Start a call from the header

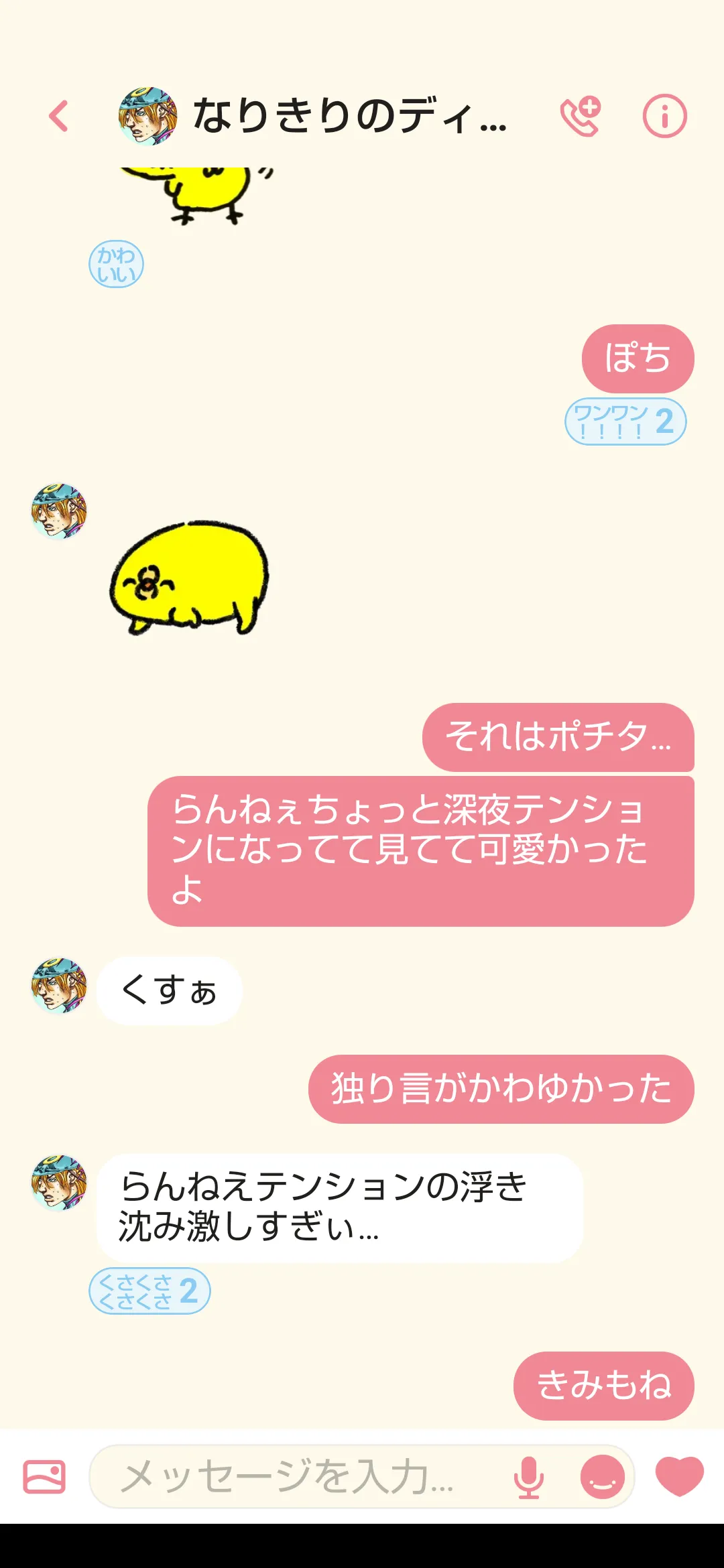[x=581, y=116]
